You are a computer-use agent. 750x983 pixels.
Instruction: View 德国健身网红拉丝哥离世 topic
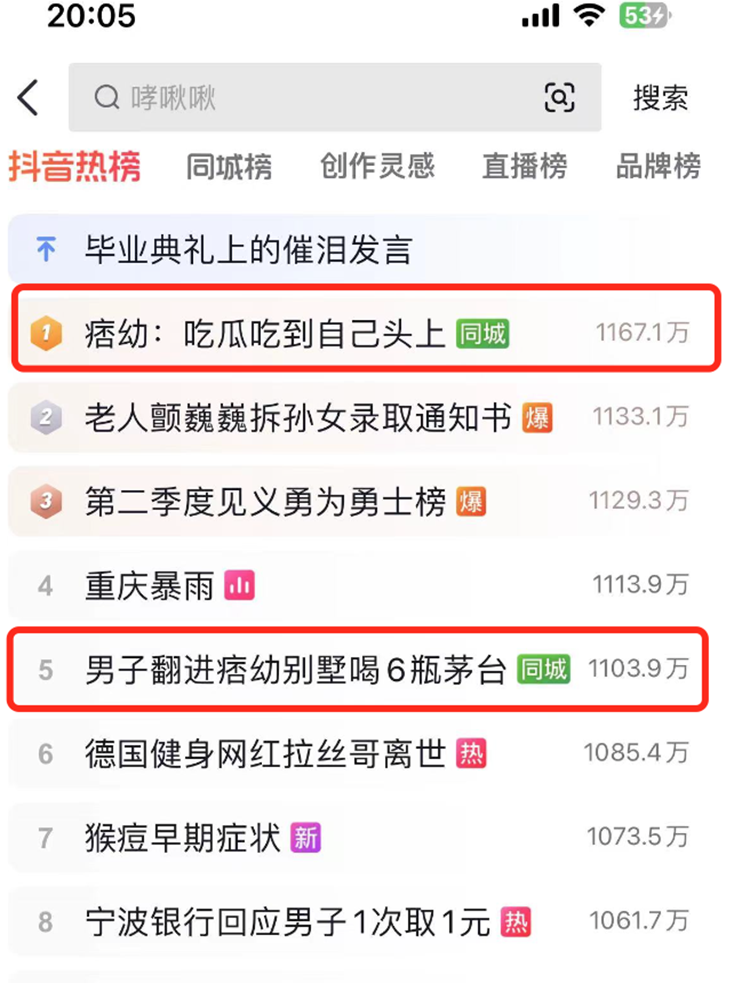265,753
